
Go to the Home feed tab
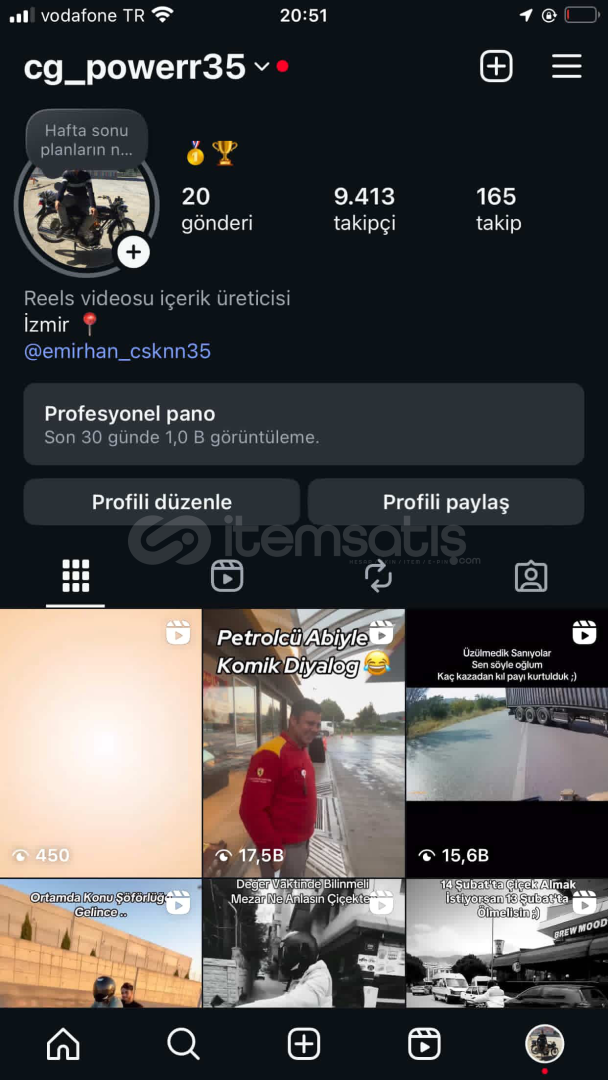pyautogui.click(x=63, y=1044)
